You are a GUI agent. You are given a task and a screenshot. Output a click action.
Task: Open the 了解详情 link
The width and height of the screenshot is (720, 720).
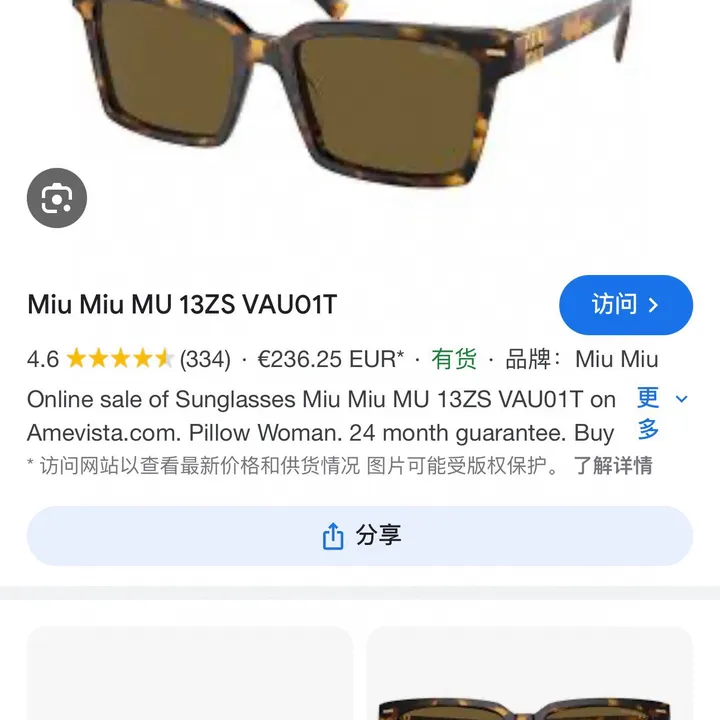point(612,465)
